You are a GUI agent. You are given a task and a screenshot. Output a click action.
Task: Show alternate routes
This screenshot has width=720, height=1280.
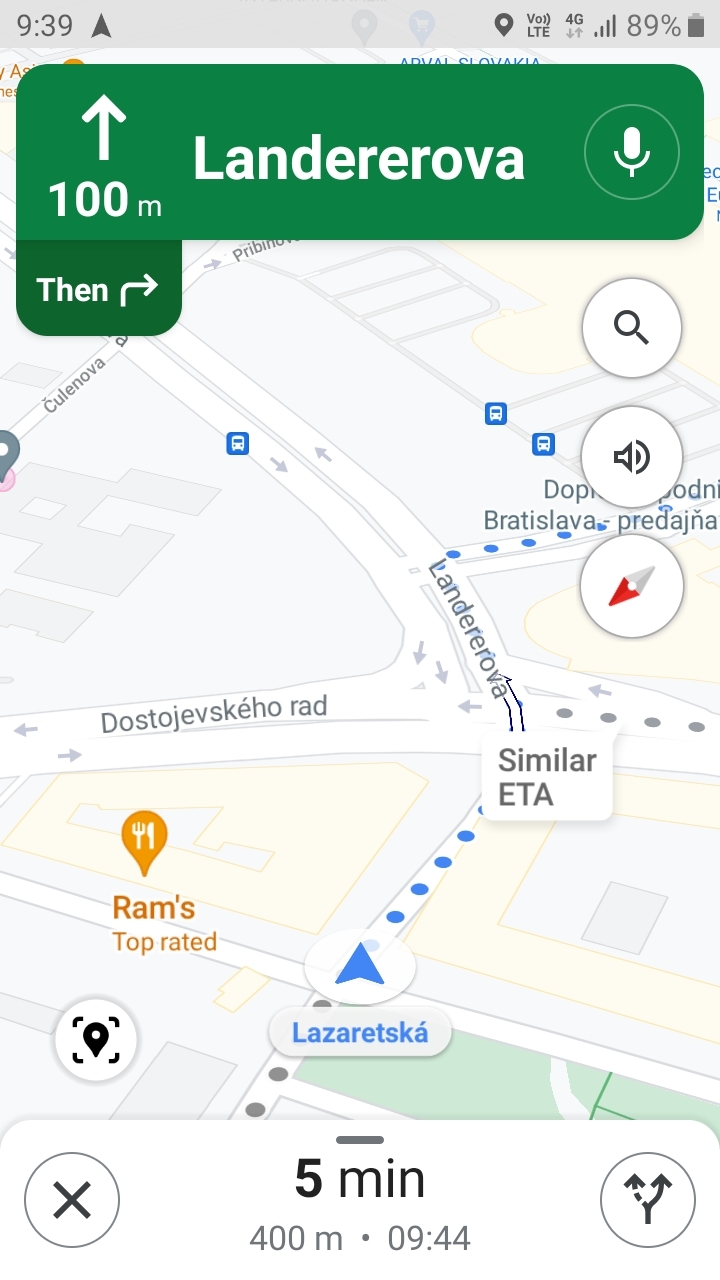[x=648, y=1200]
